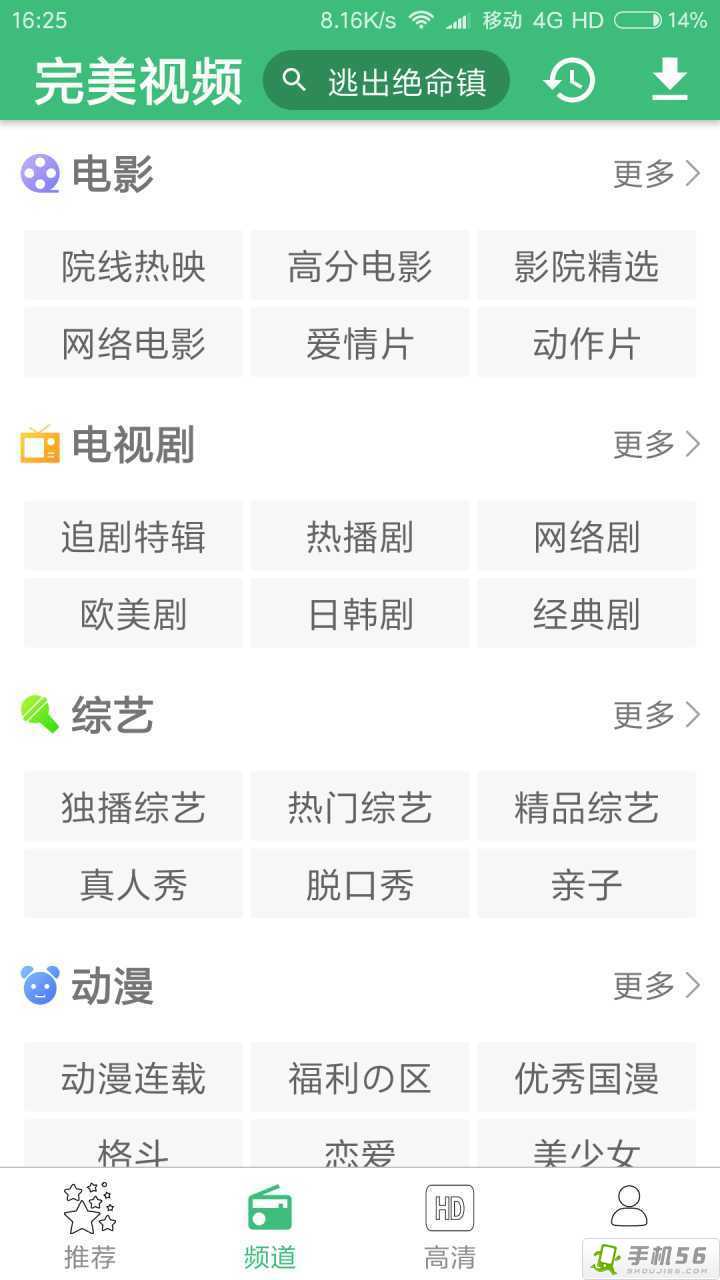The height and width of the screenshot is (1280, 720).
Task: Select the 热播剧 chip
Action: pos(360,537)
